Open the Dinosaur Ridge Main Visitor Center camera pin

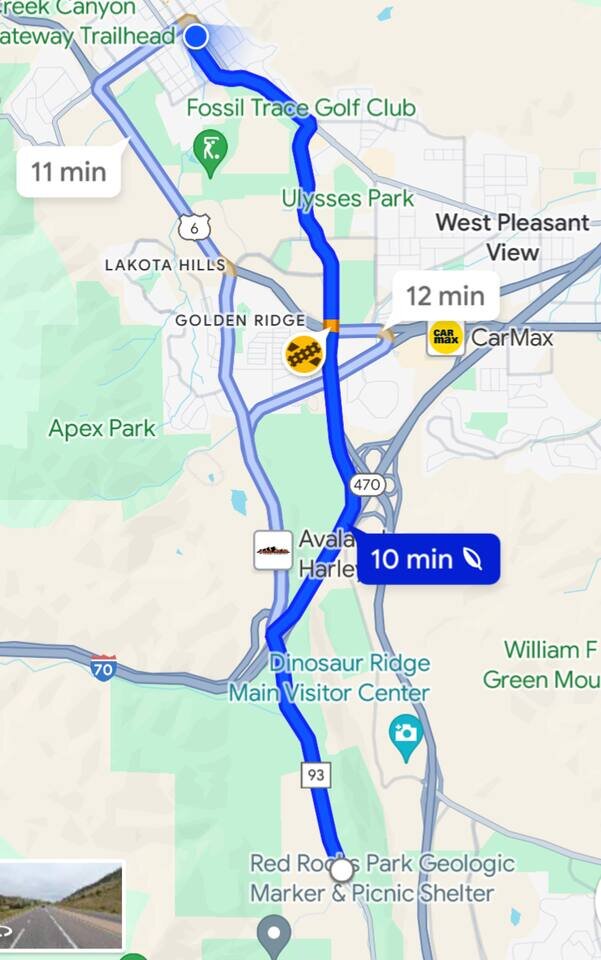(405, 734)
